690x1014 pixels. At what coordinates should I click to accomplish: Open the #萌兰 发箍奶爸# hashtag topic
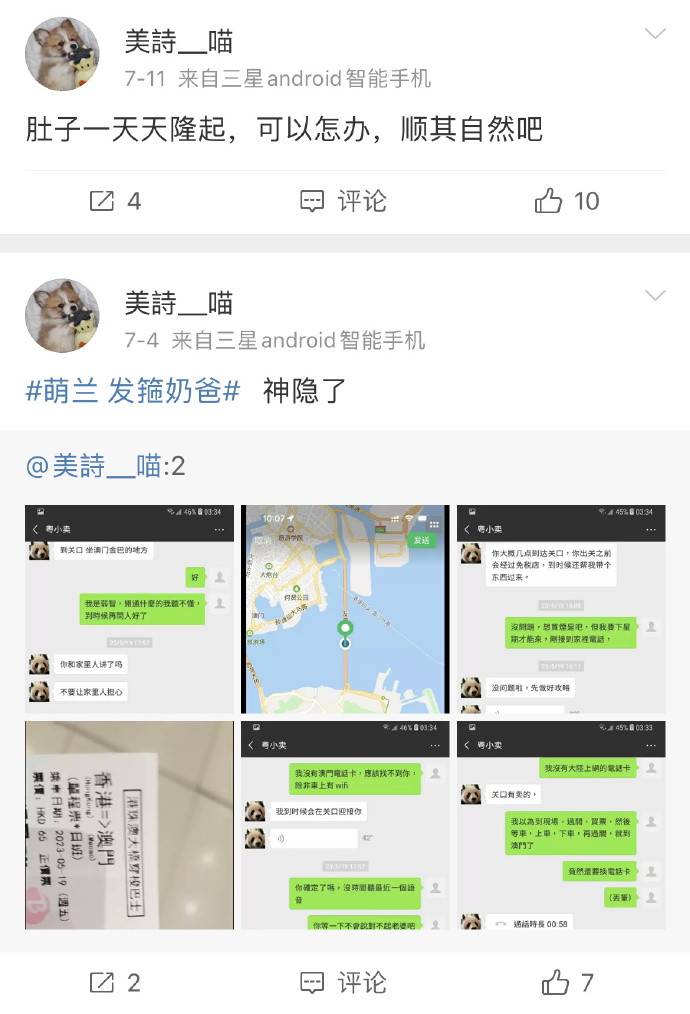click(x=132, y=391)
